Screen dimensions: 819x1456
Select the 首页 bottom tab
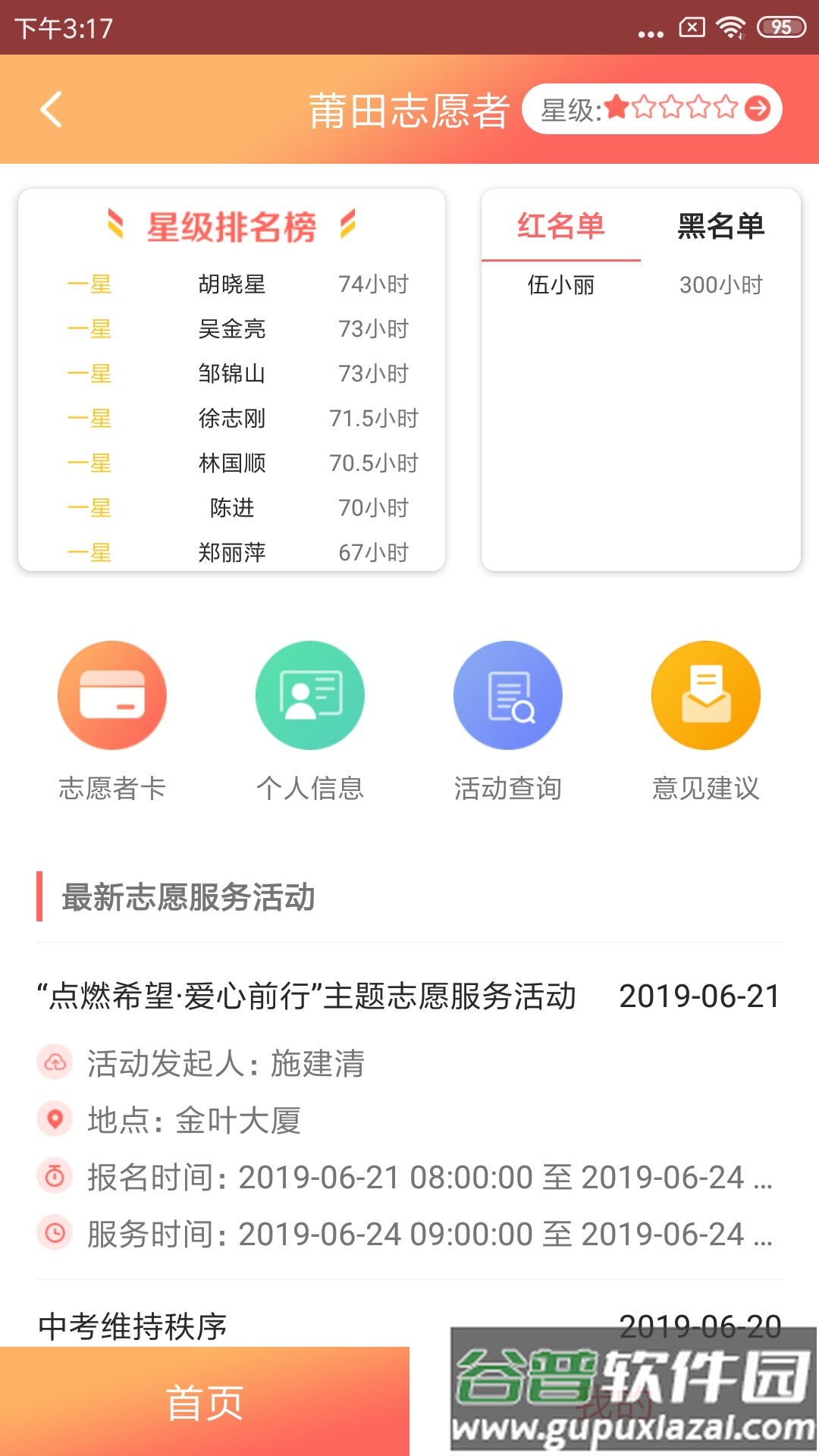(205, 1403)
